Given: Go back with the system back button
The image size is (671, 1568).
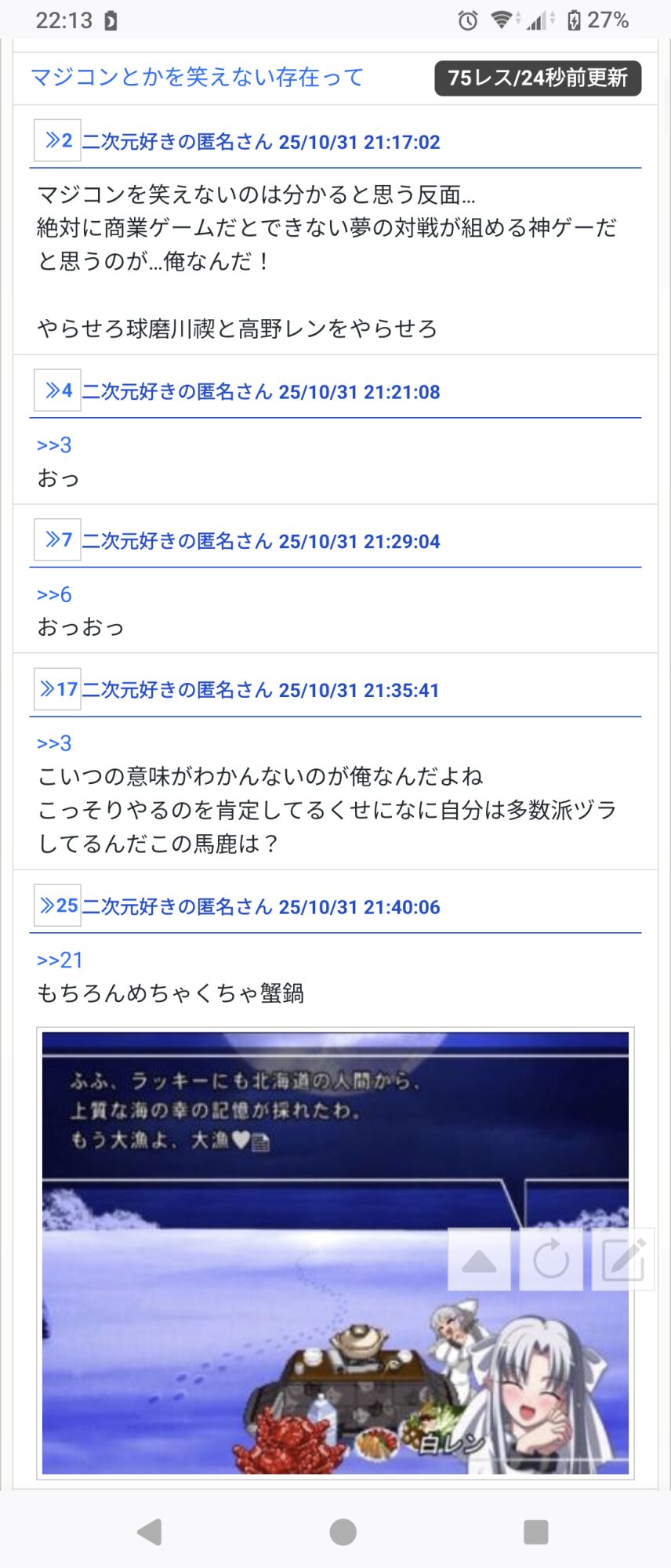Looking at the screenshot, I should (x=150, y=1531).
